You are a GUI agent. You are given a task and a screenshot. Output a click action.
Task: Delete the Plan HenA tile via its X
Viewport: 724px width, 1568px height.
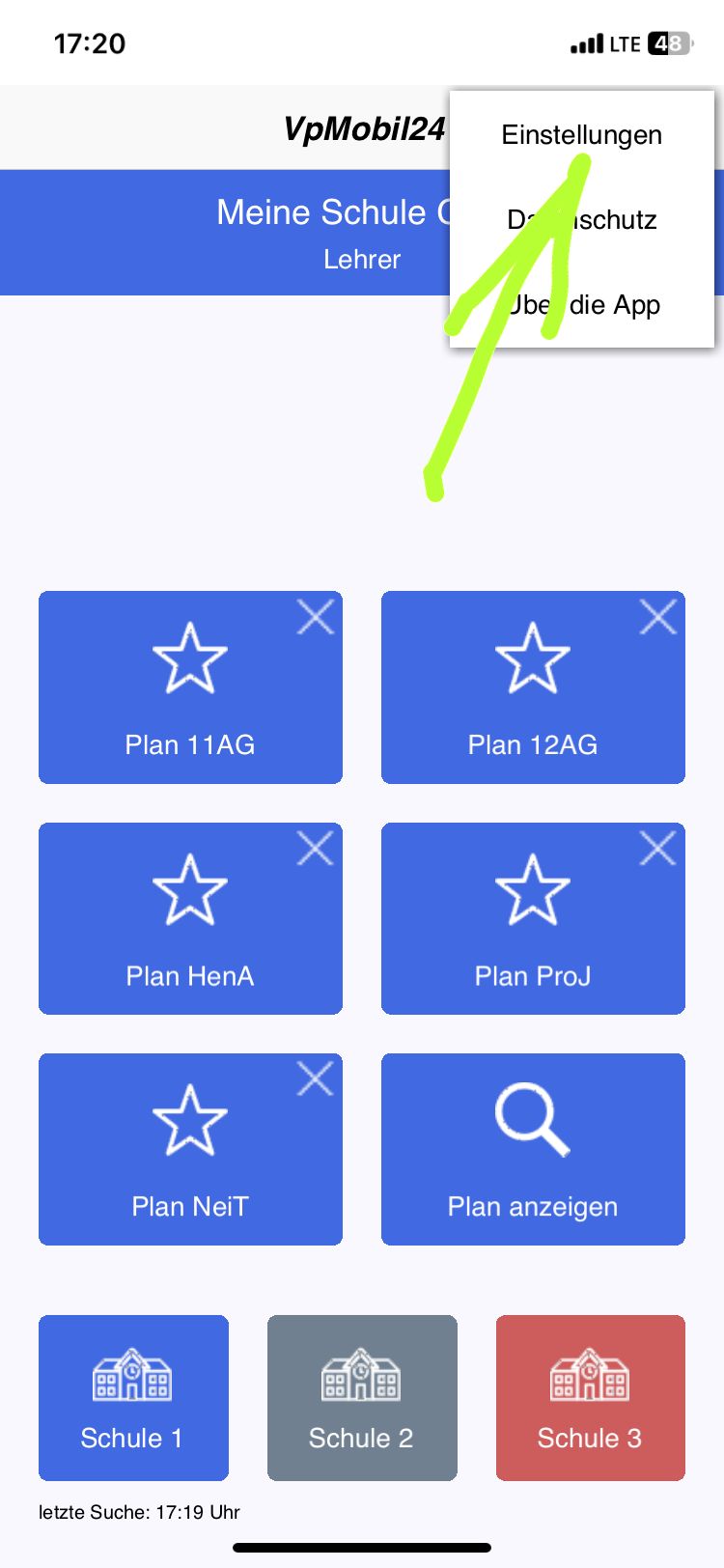(x=316, y=849)
